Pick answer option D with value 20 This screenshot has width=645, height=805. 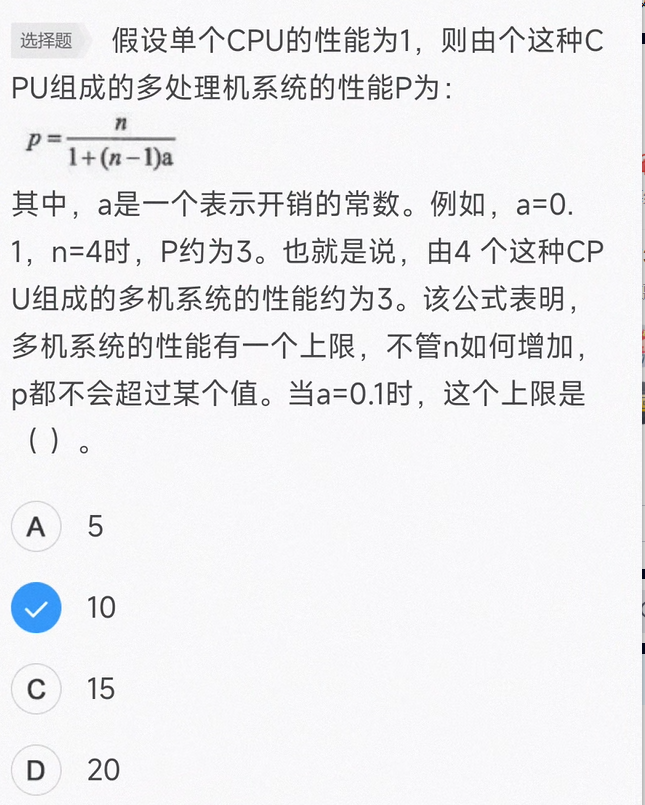click(x=37, y=770)
